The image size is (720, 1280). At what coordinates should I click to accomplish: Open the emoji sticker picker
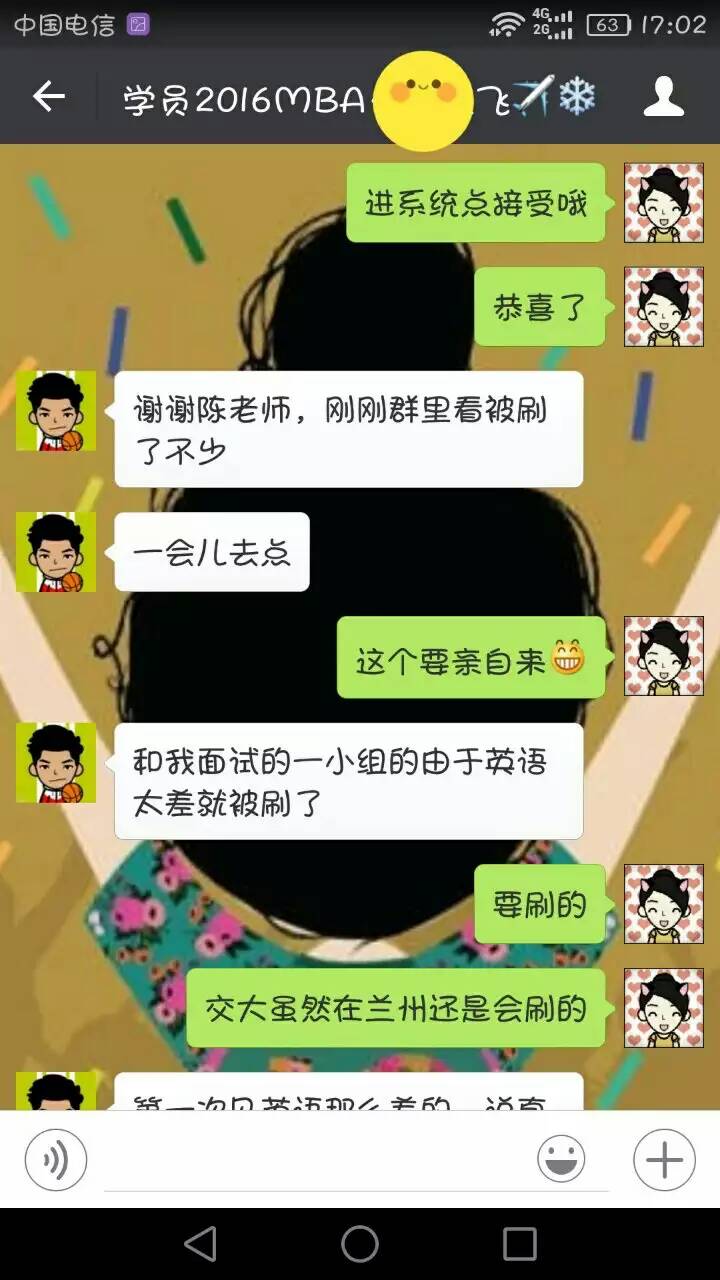pos(561,1160)
